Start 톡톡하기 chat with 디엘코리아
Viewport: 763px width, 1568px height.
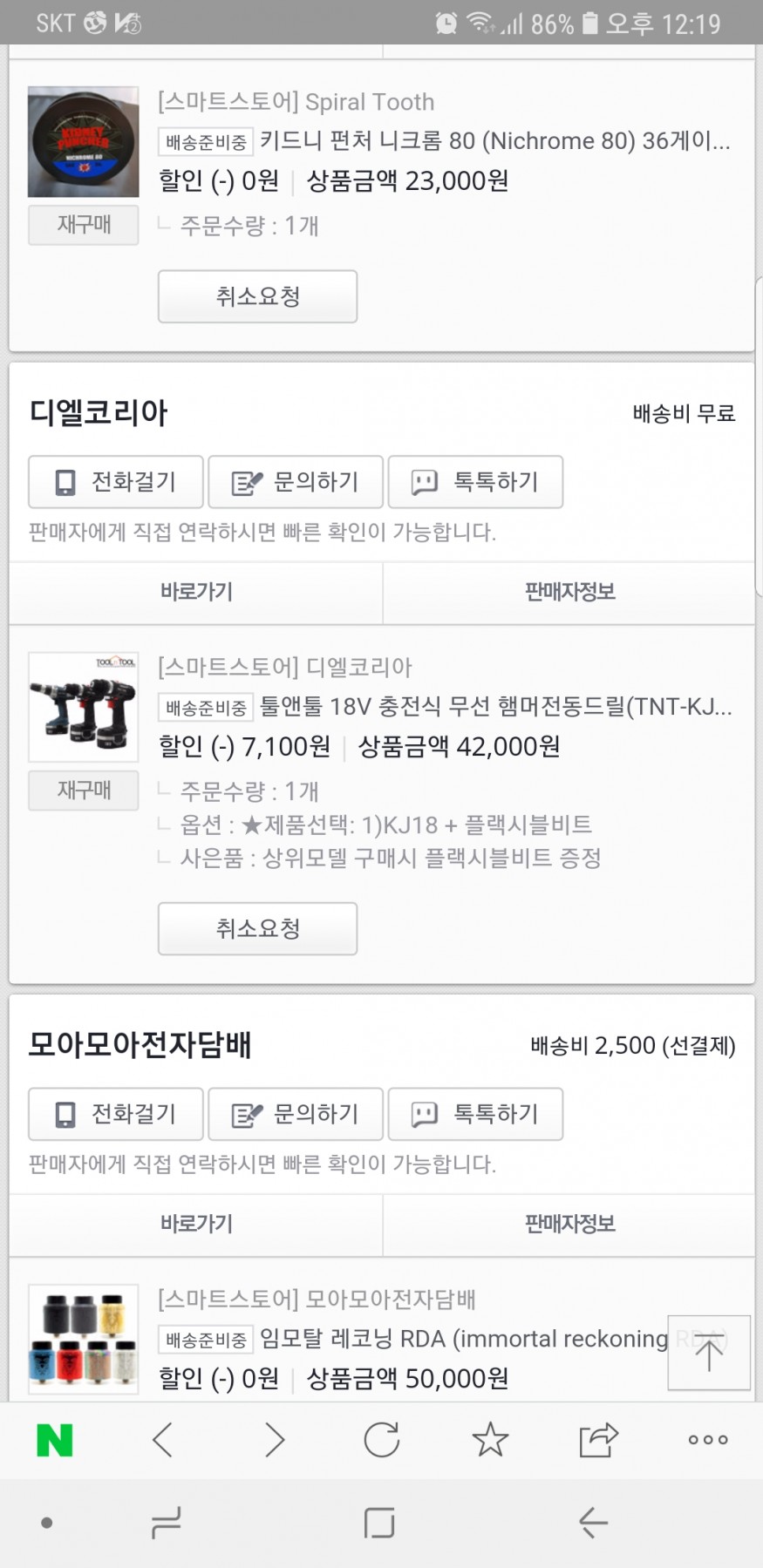[475, 482]
